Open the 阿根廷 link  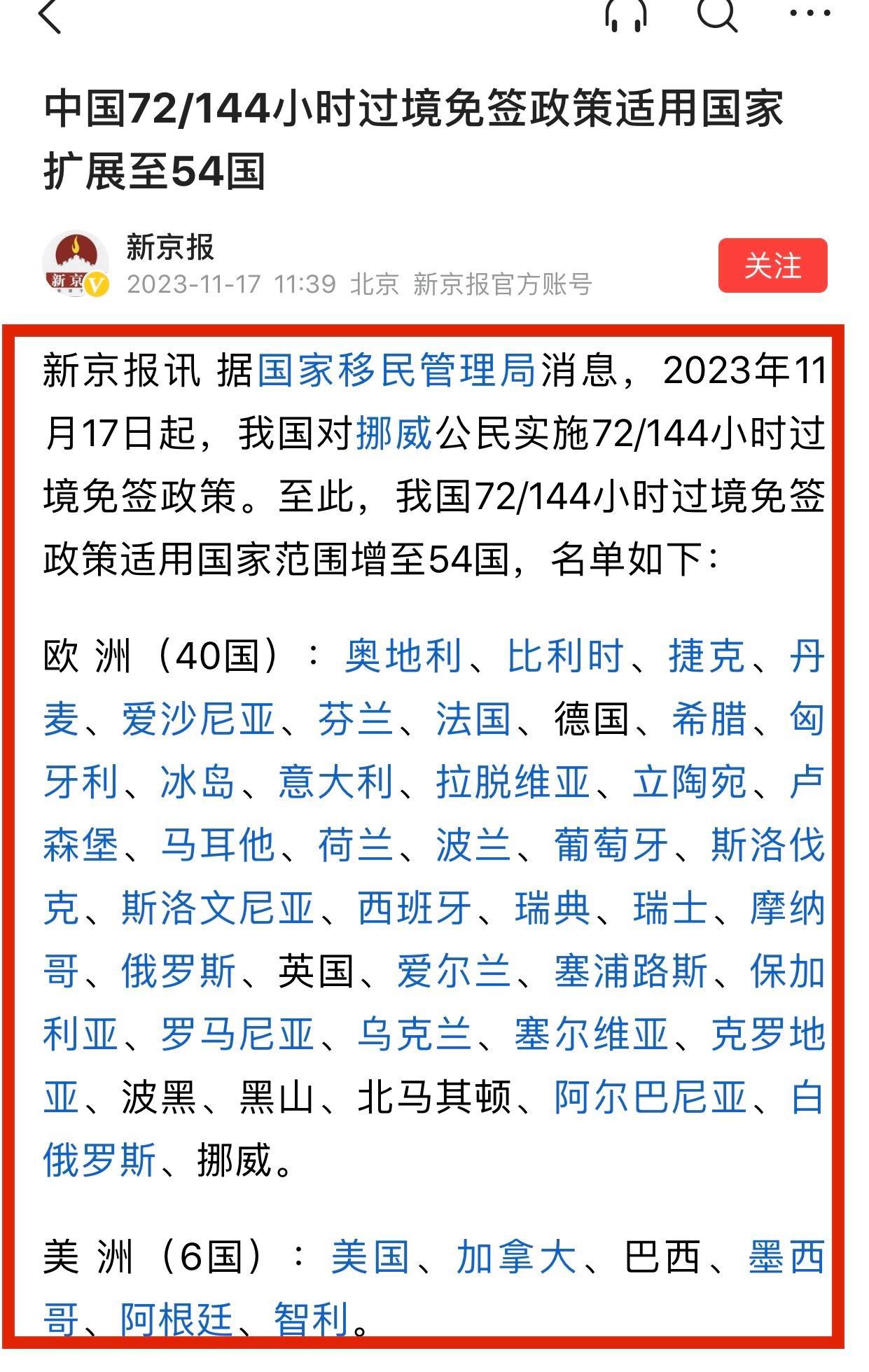click(176, 1319)
